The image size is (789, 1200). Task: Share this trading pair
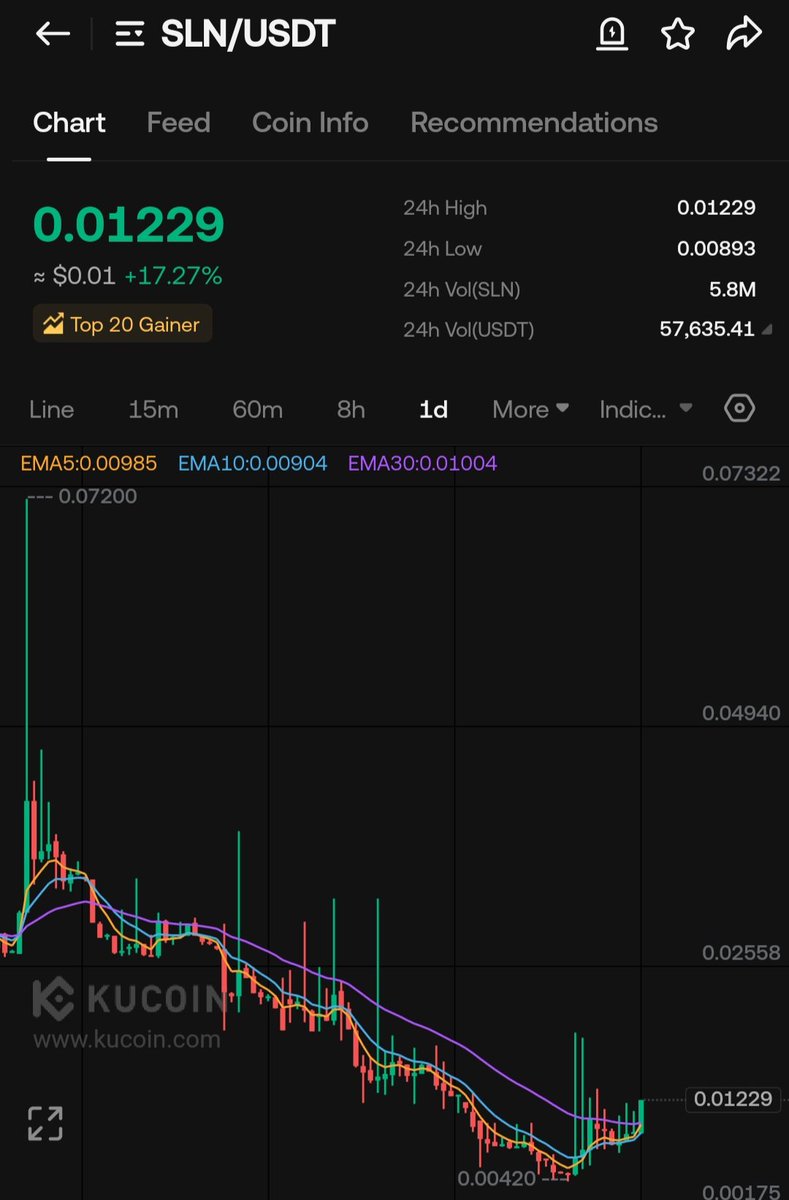click(744, 34)
